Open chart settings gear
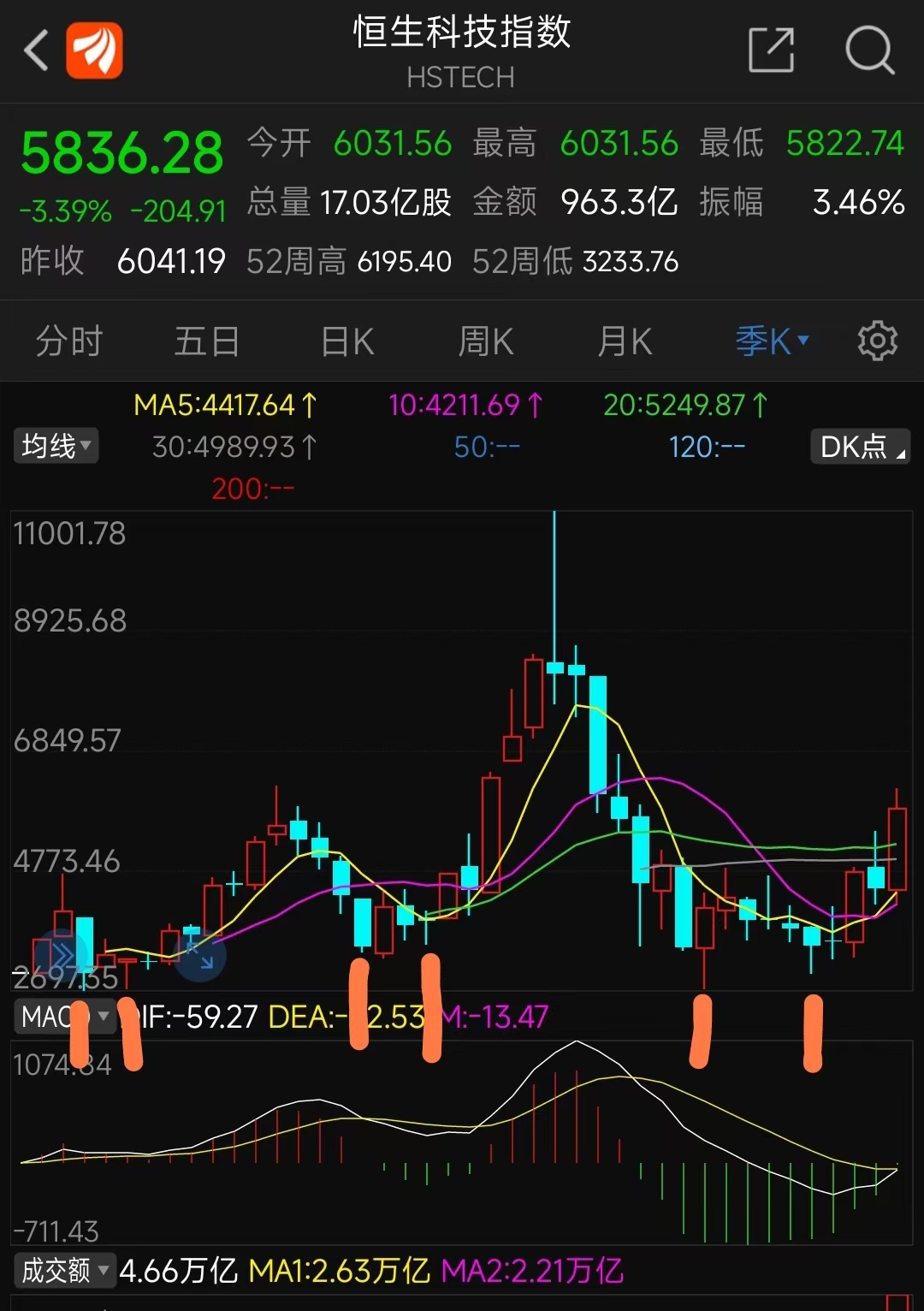Viewport: 924px width, 1311px height. (877, 341)
